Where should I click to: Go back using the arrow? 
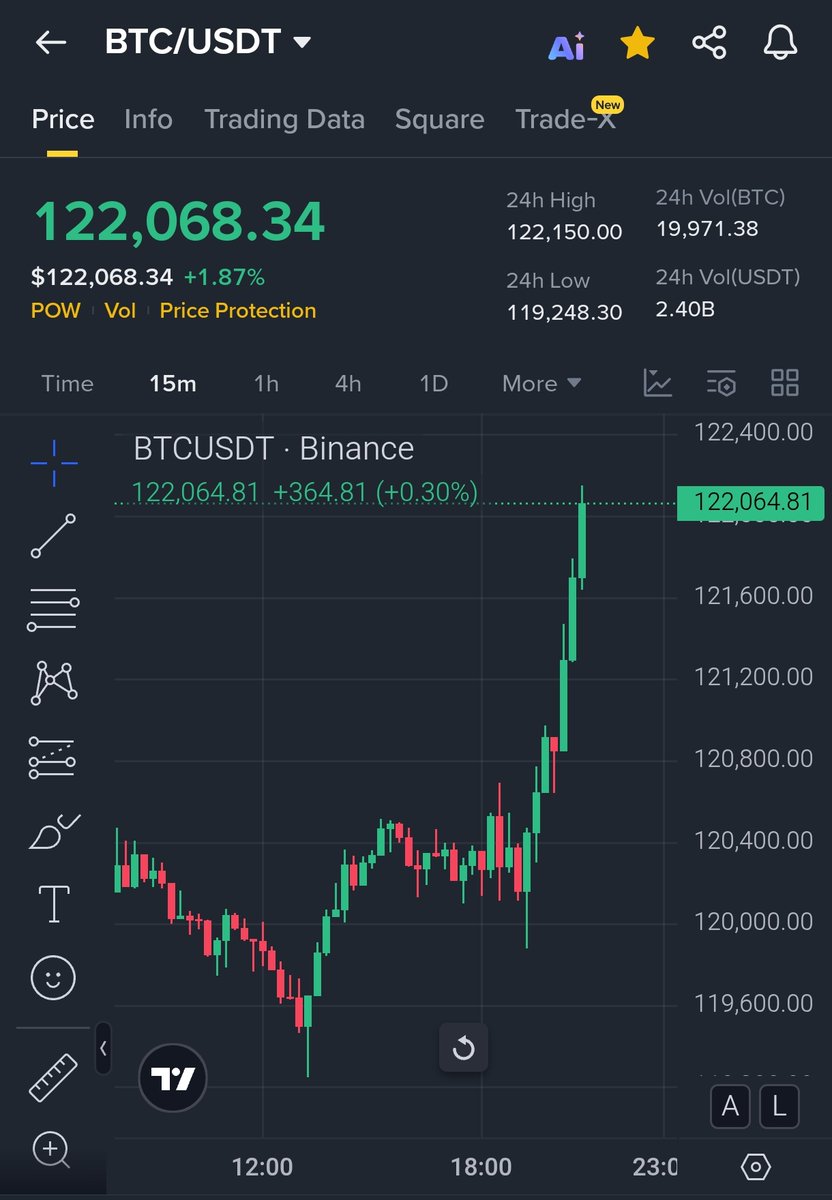point(51,42)
